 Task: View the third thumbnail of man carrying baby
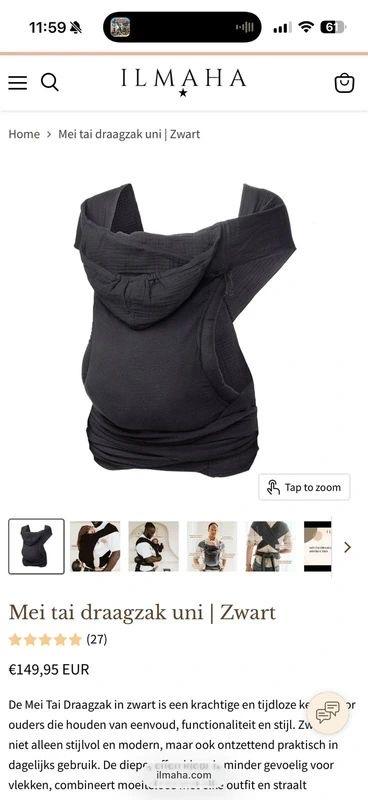coord(154,546)
